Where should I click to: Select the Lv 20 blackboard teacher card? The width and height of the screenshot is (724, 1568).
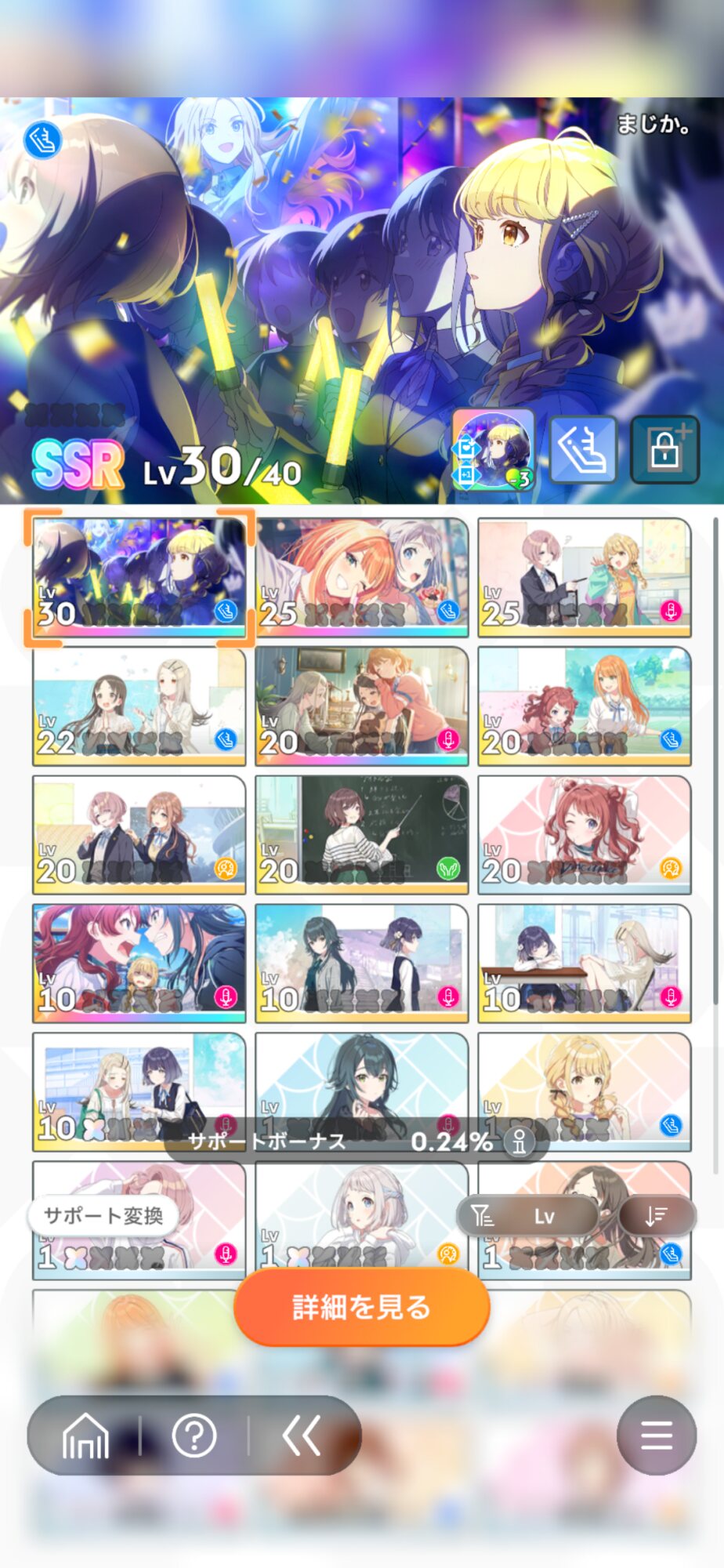pos(362,834)
